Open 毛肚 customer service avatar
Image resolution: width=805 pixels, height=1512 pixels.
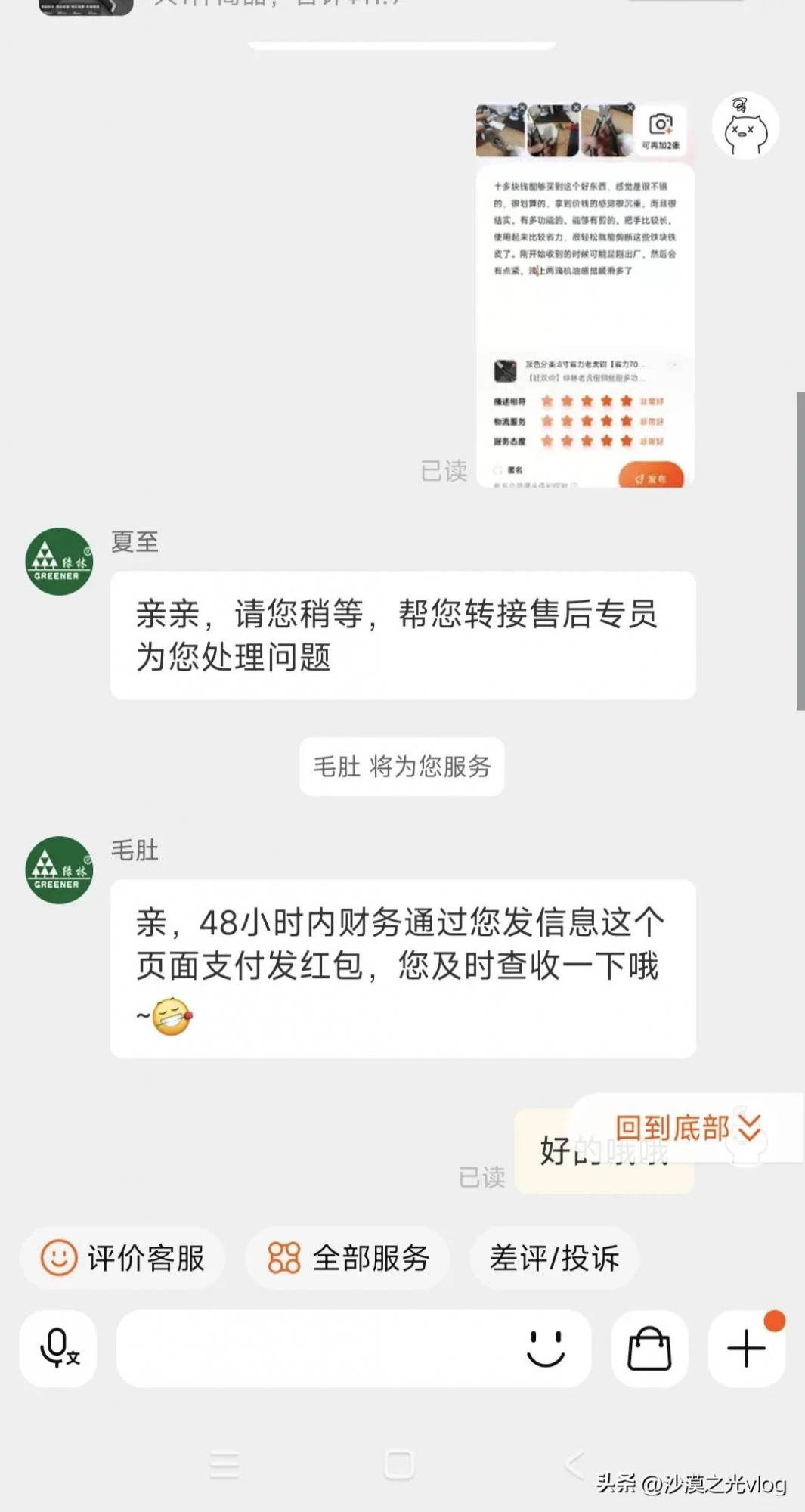coord(59,870)
